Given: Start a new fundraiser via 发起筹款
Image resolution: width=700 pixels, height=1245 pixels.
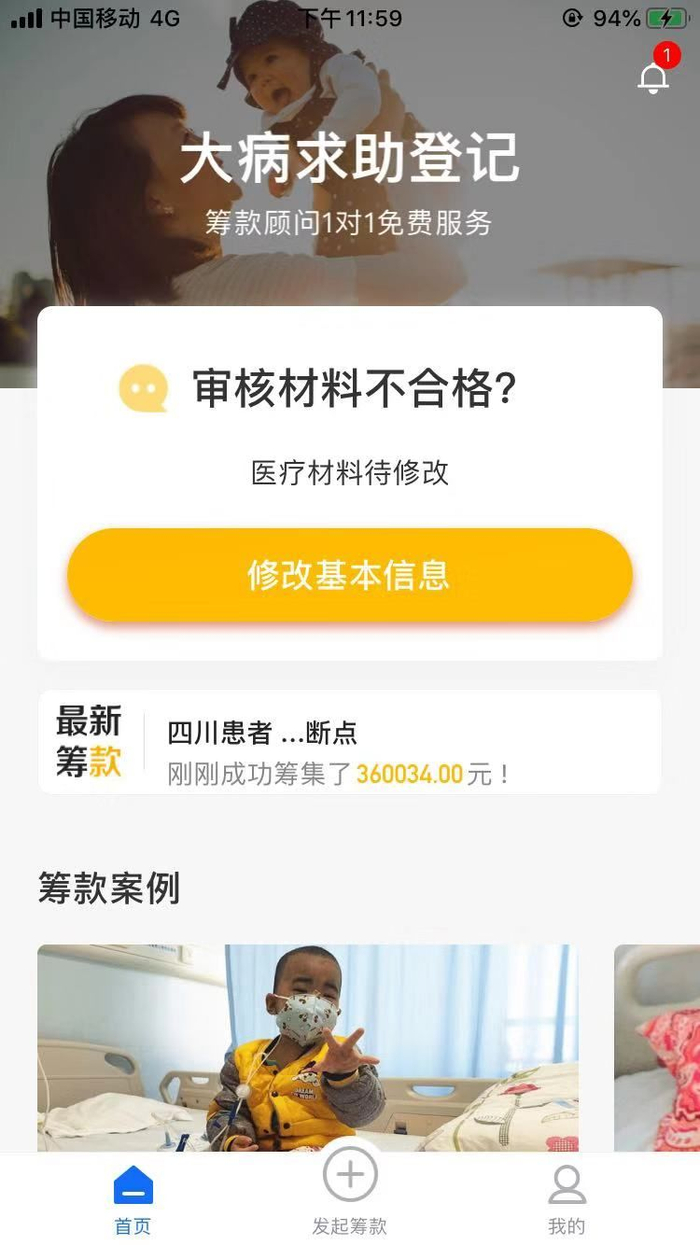Looking at the screenshot, I should coord(349,1190).
